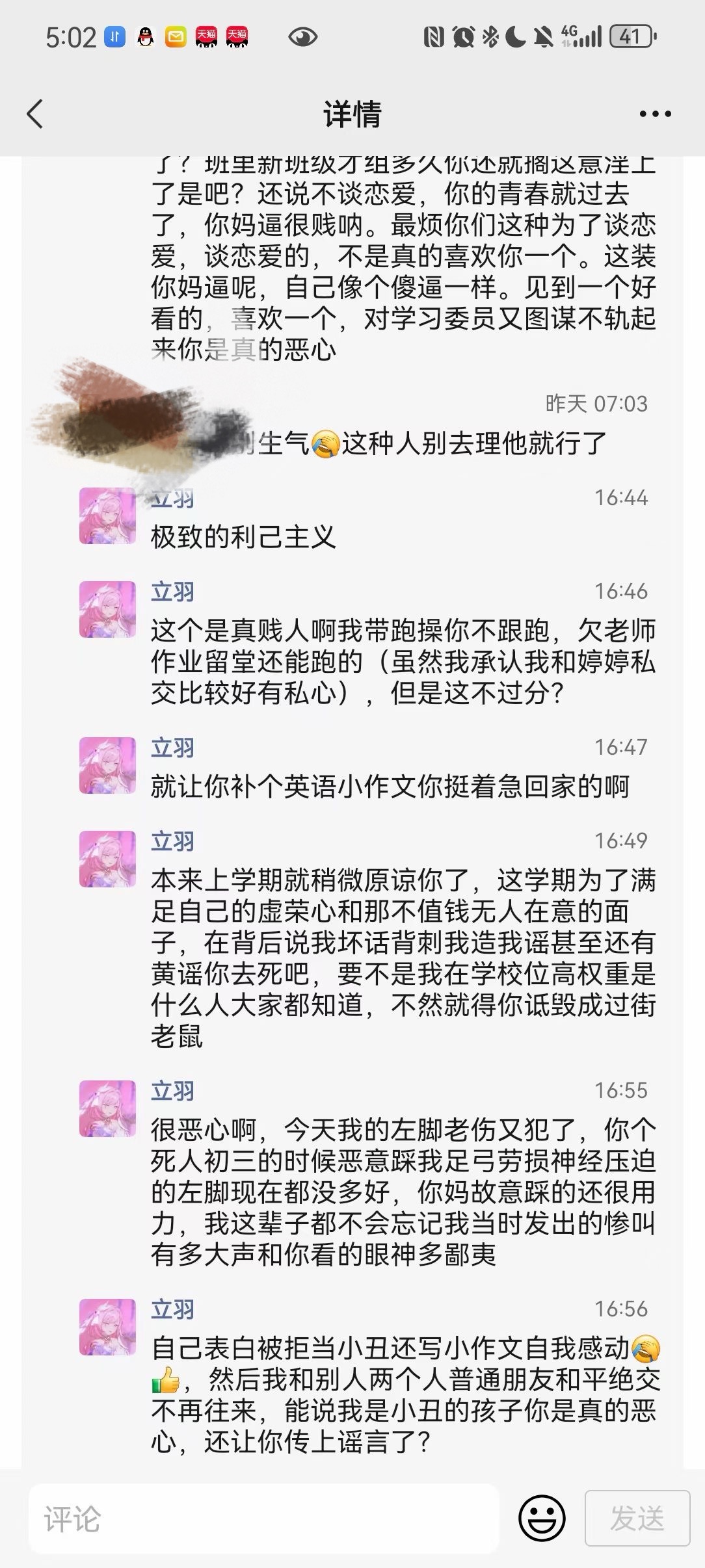Tap the 评论 comment input field
This screenshot has height=1568, width=705.
click(x=263, y=1519)
